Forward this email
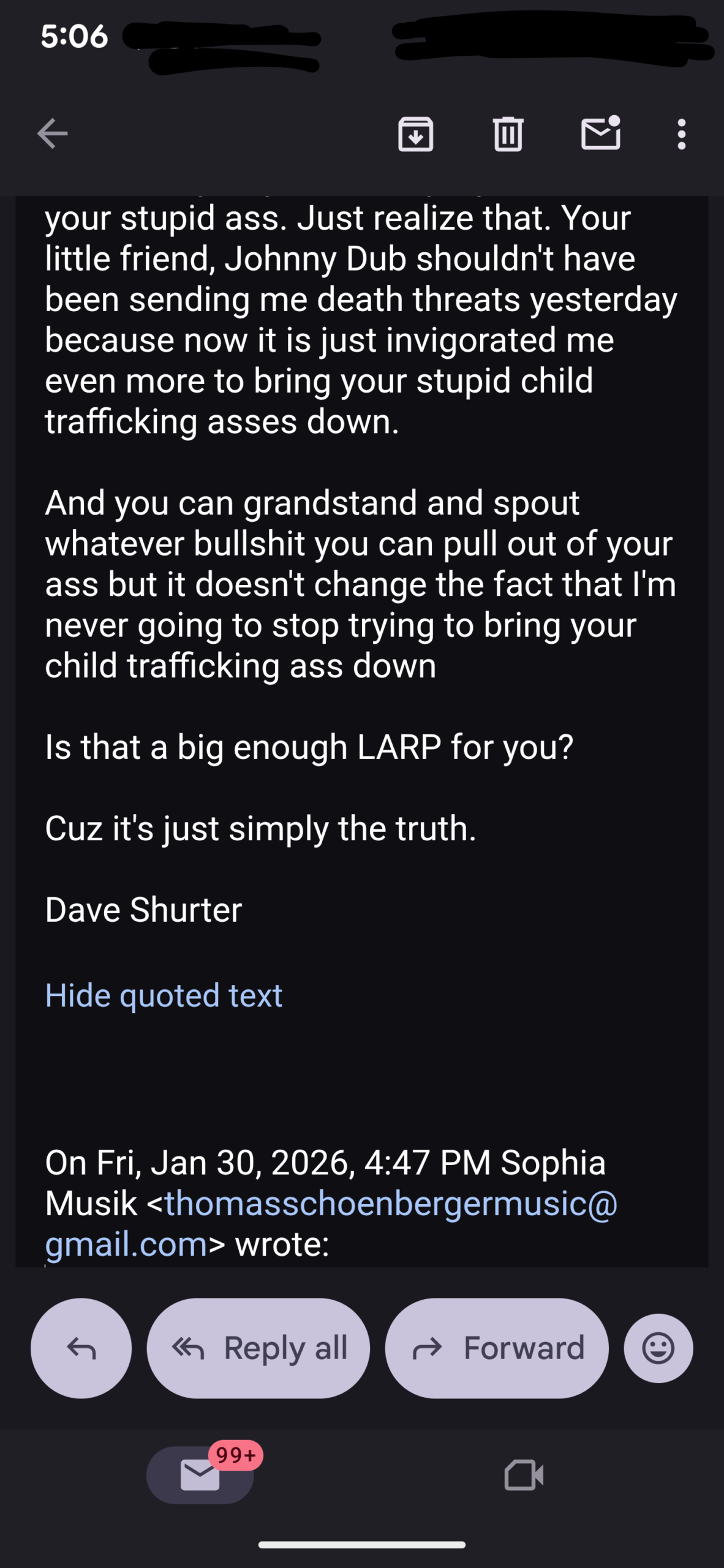This screenshot has width=724, height=1568. tap(497, 1348)
